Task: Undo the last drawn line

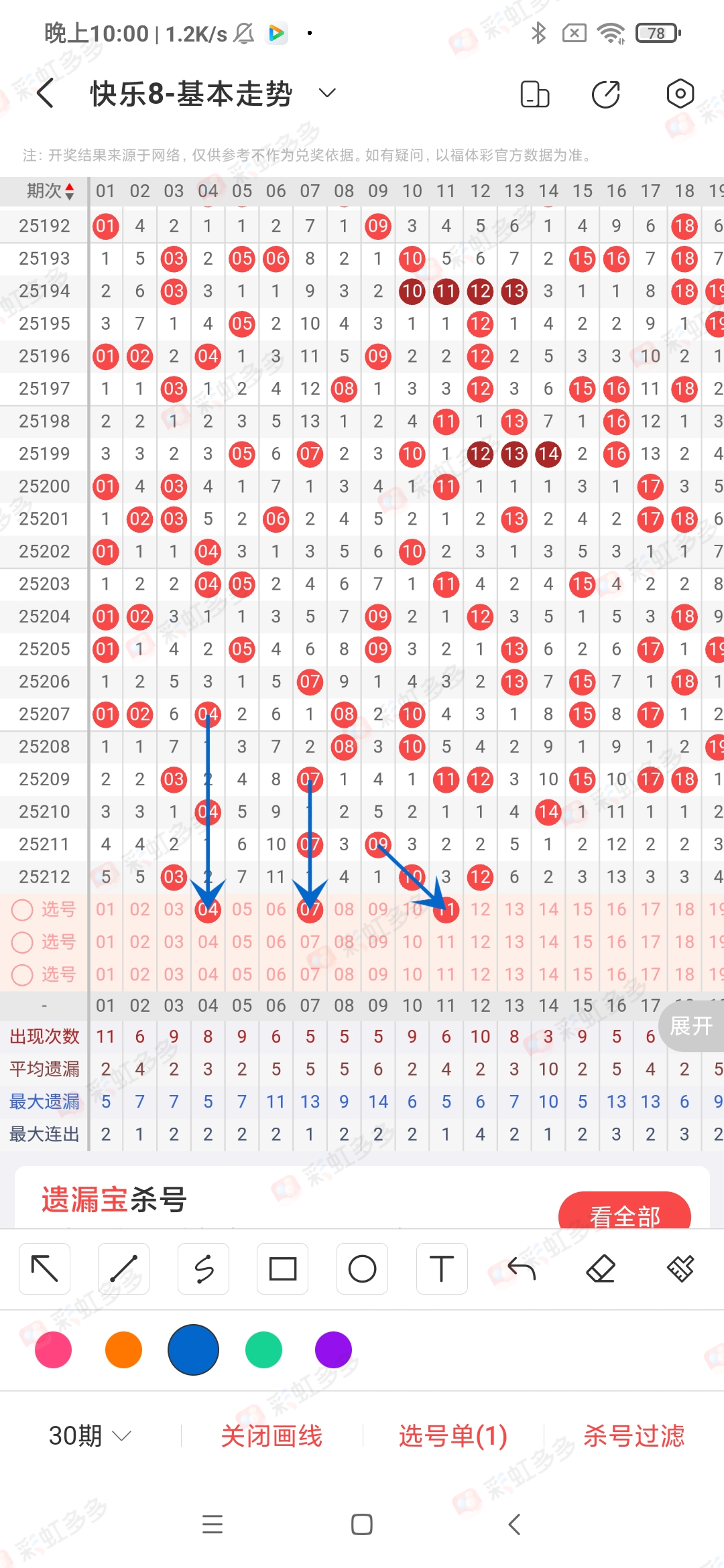Action: 521,1268
